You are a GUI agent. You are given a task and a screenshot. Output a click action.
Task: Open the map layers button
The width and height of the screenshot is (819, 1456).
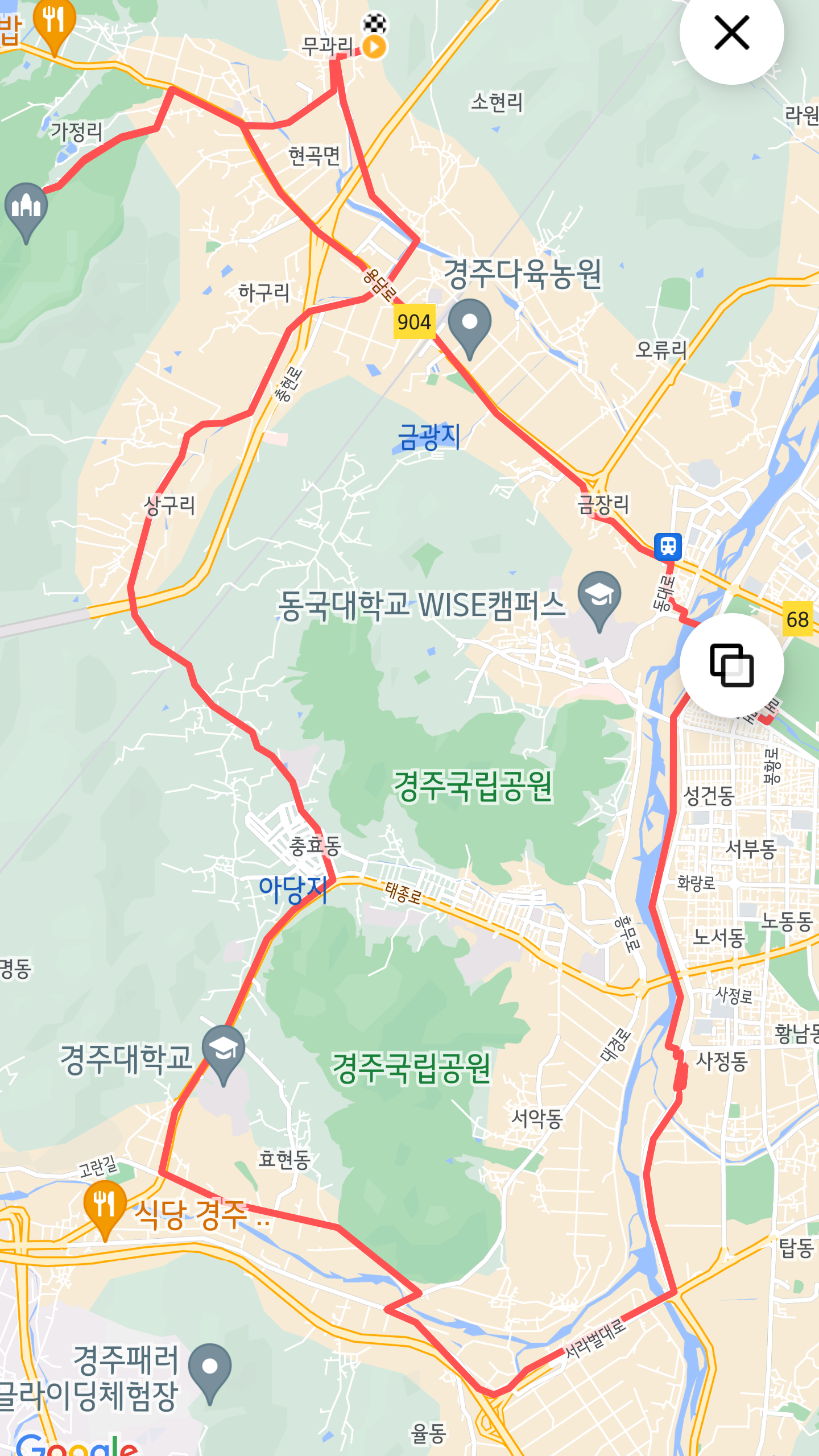[x=731, y=665]
